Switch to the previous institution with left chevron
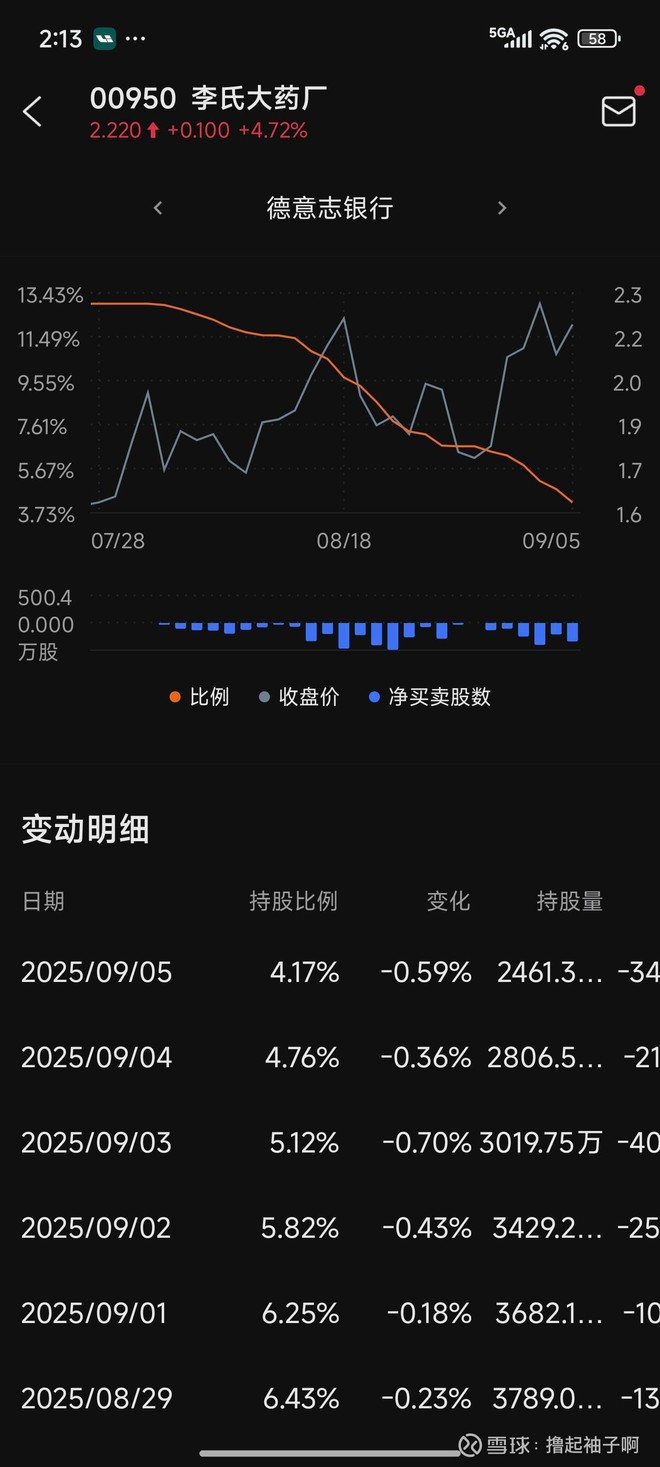This screenshot has width=660, height=1467. [x=158, y=208]
